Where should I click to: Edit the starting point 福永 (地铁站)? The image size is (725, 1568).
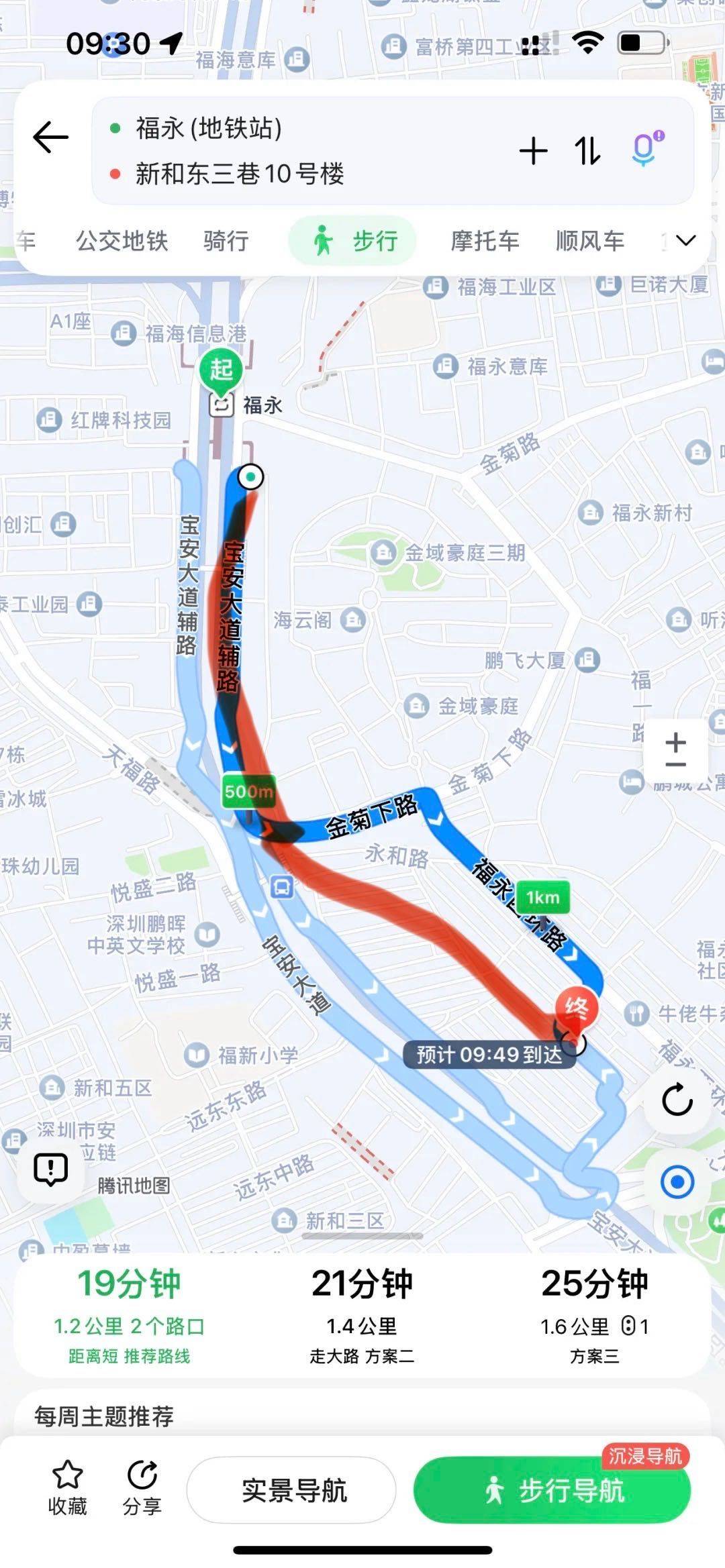[x=209, y=127]
